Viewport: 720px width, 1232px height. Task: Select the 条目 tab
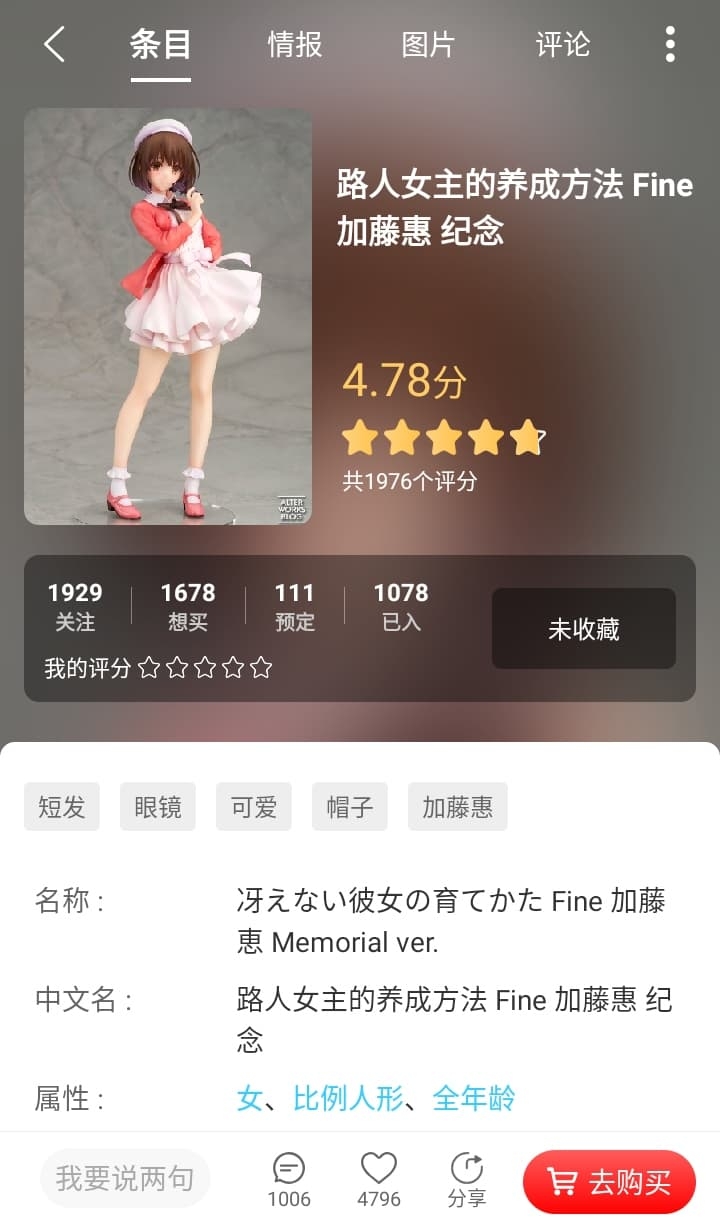click(x=161, y=44)
